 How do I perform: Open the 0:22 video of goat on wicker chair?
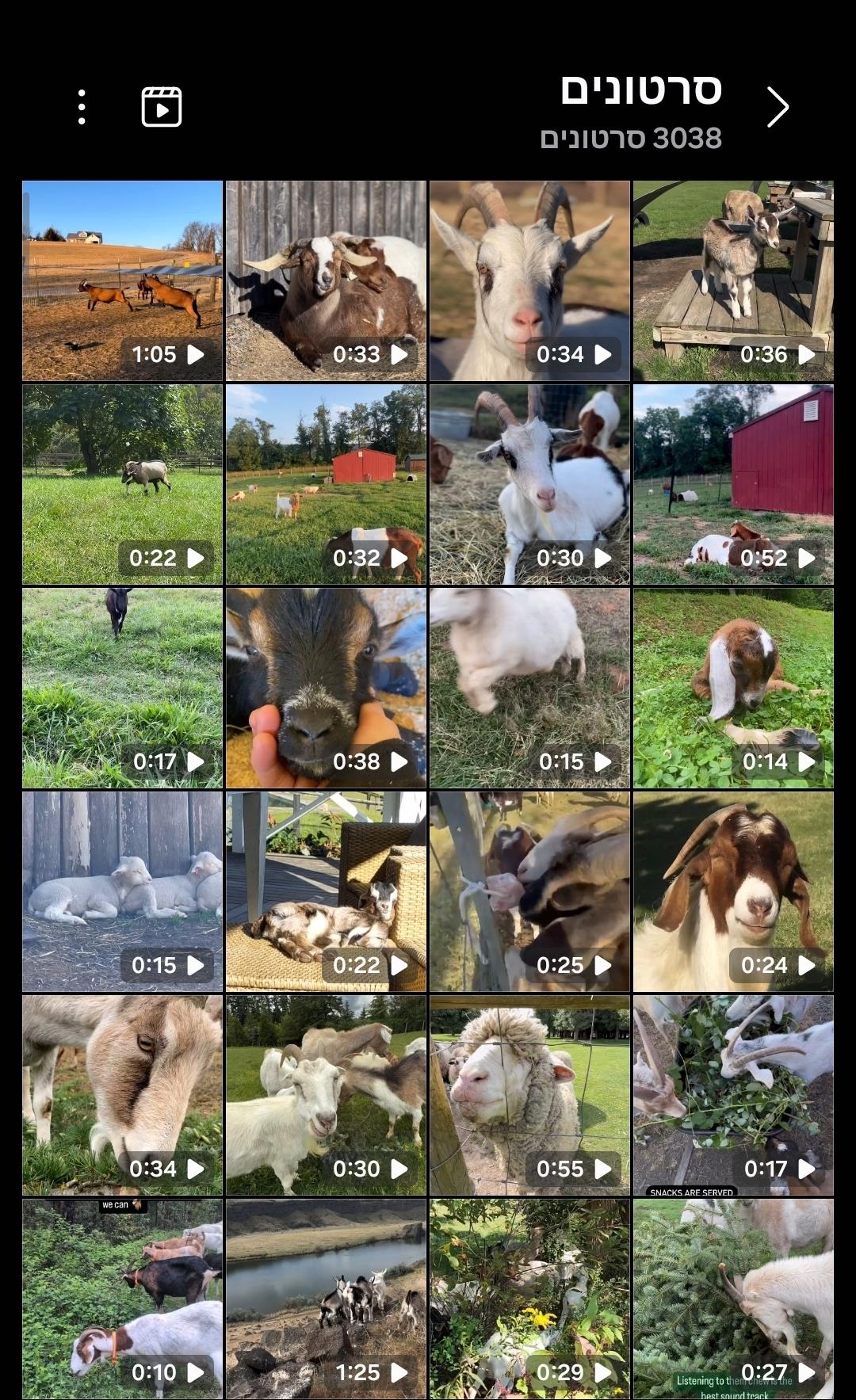326,891
